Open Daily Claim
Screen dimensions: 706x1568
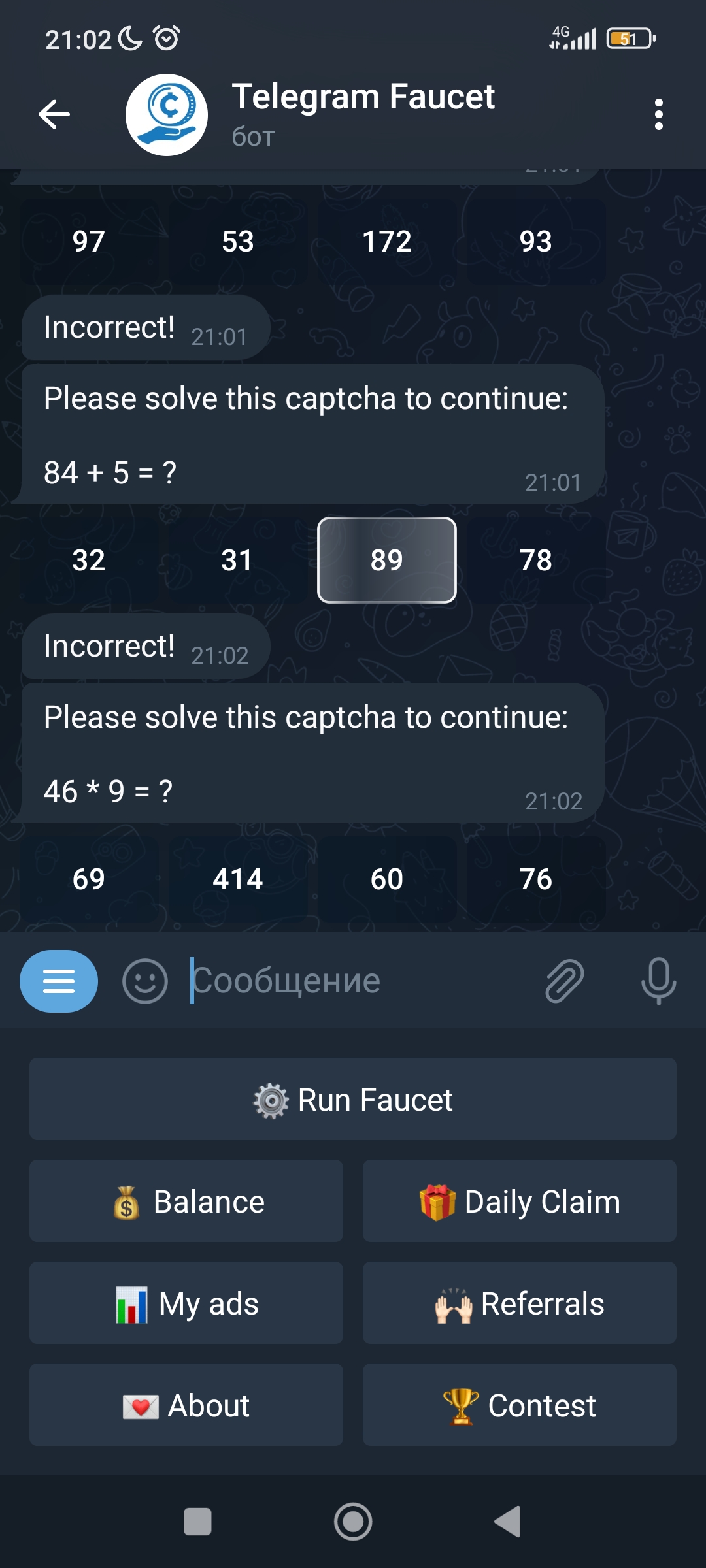click(520, 1201)
